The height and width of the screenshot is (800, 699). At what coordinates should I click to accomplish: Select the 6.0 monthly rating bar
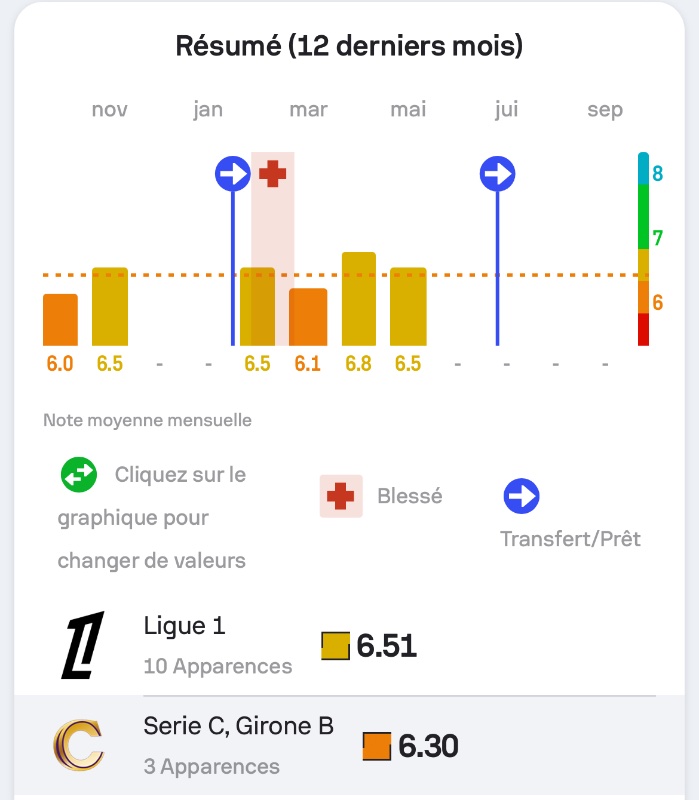pos(60,320)
